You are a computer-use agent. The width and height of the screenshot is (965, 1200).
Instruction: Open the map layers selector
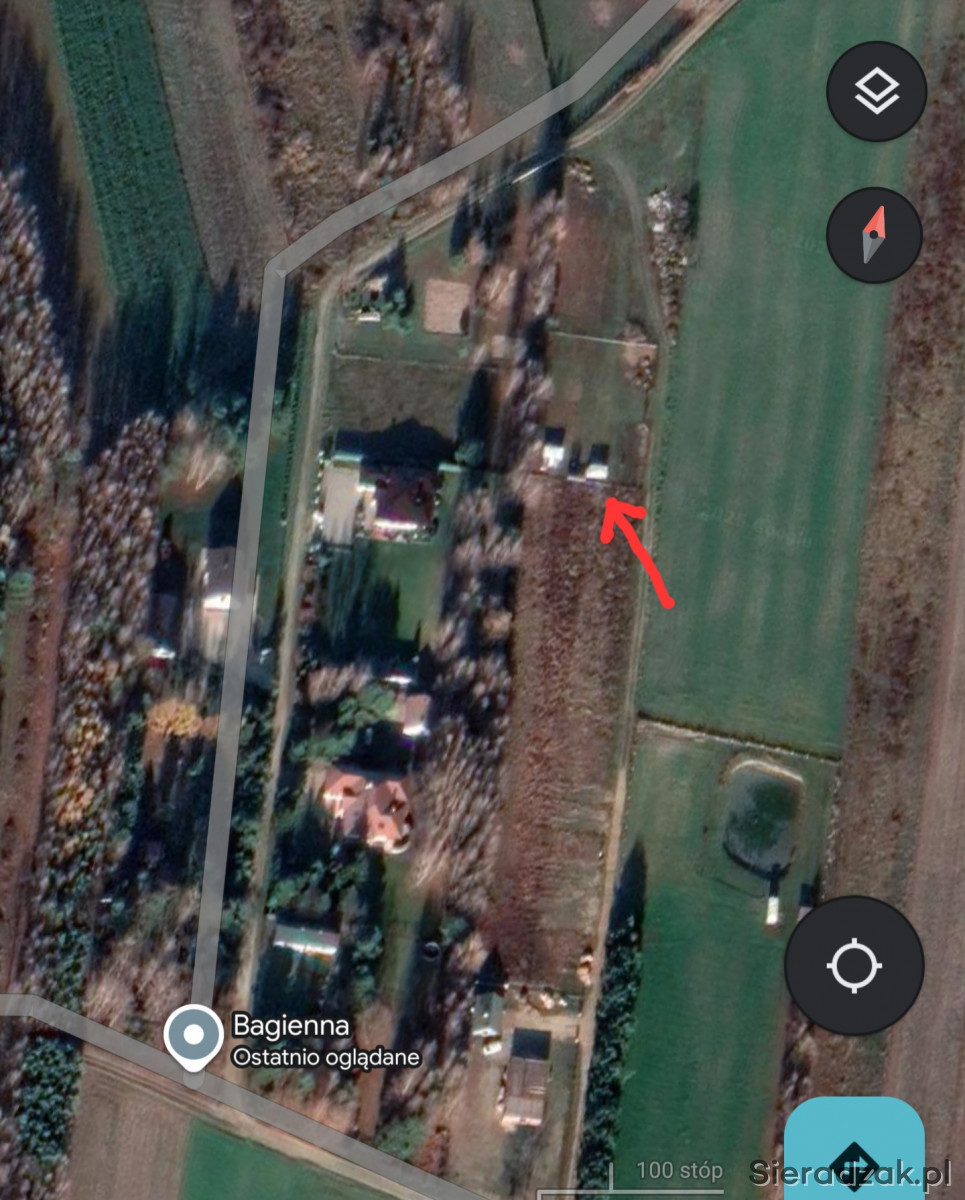875,93
